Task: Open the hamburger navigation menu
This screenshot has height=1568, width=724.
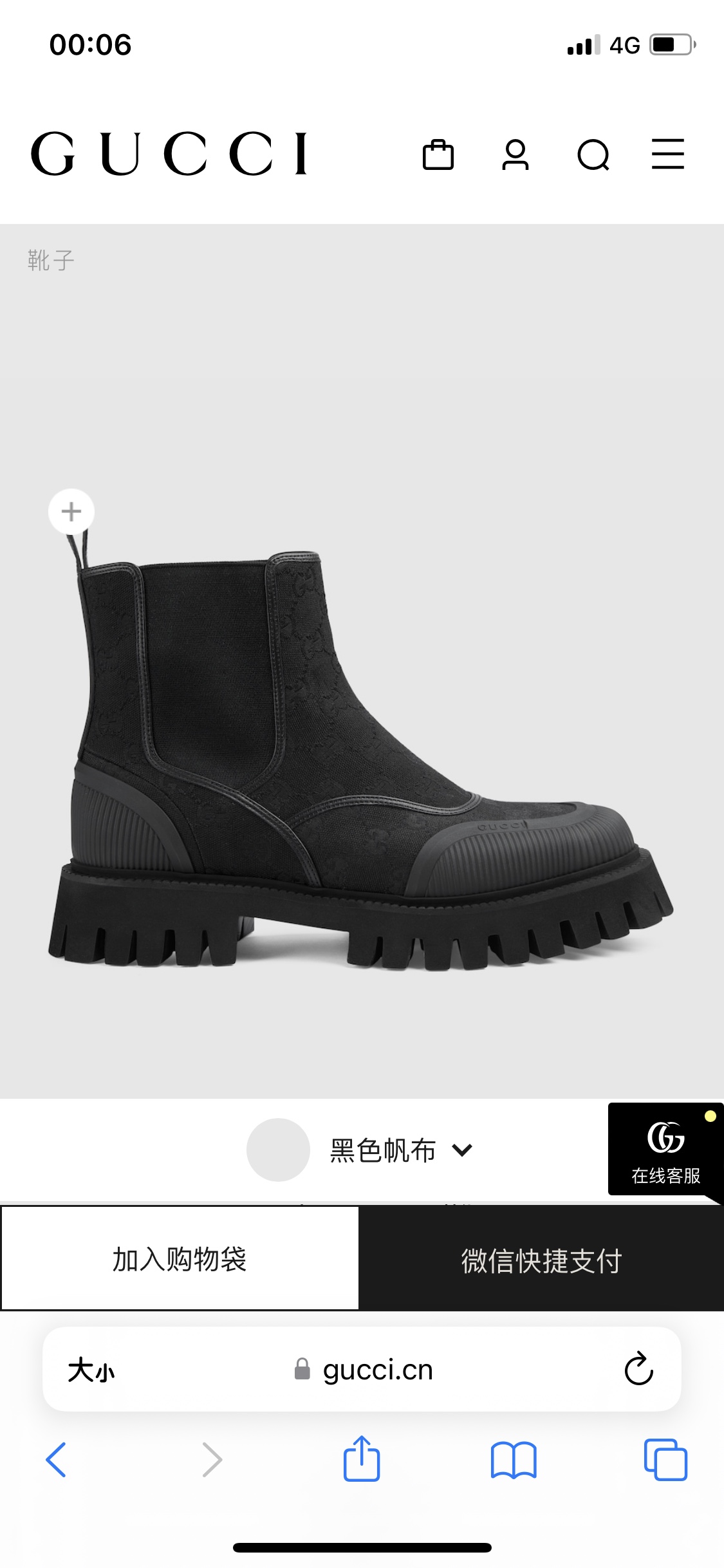Action: pos(667,155)
